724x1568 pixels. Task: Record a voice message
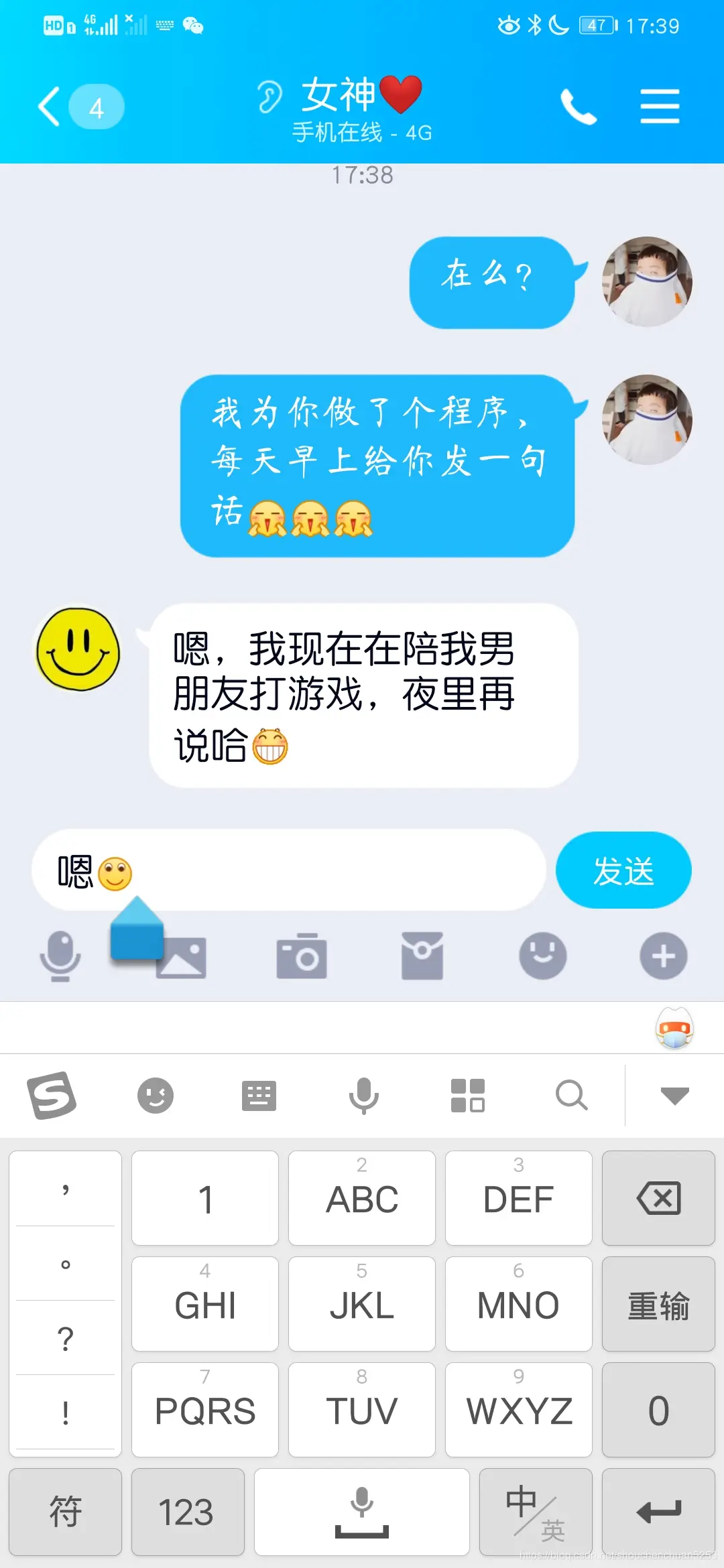click(x=60, y=956)
